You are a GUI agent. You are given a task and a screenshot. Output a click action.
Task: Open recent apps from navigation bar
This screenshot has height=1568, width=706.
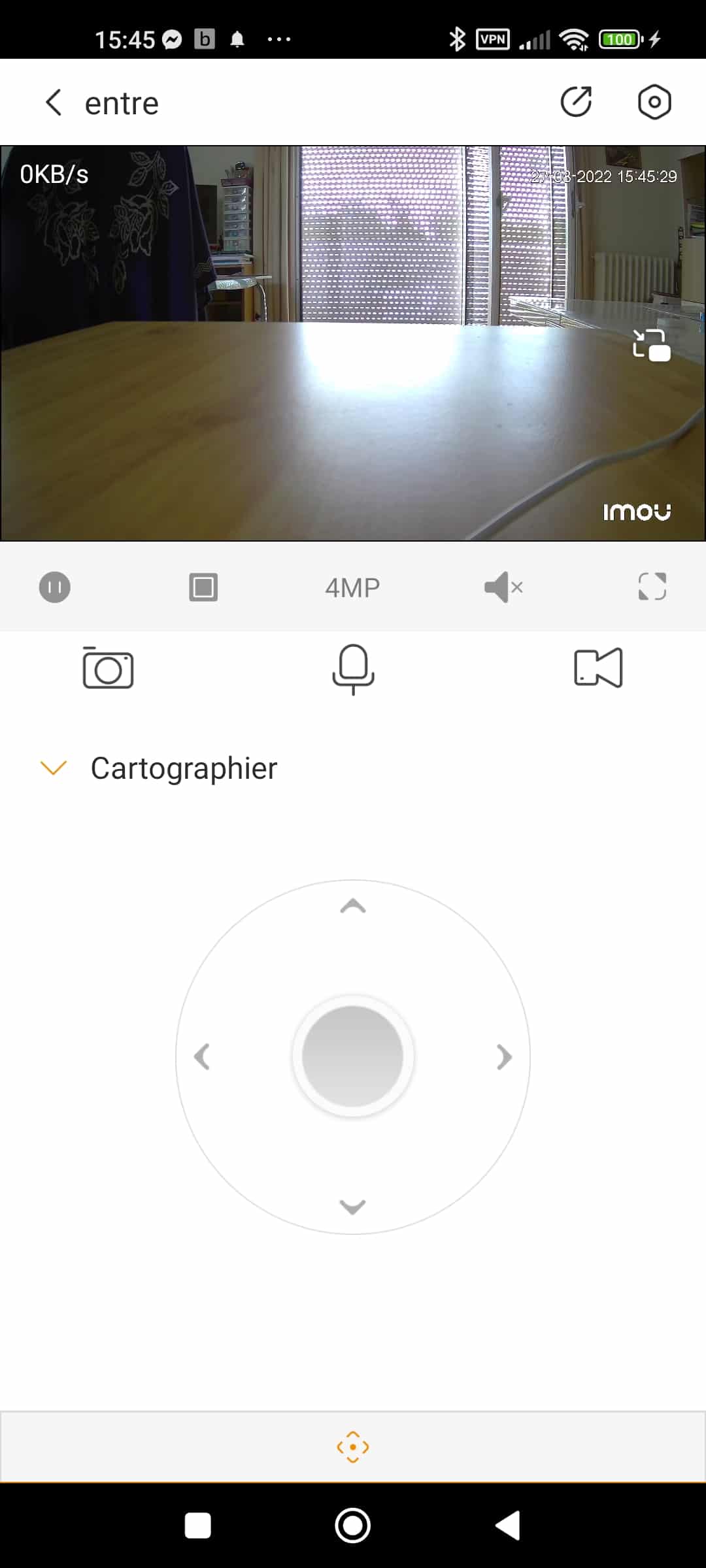[x=197, y=1526]
